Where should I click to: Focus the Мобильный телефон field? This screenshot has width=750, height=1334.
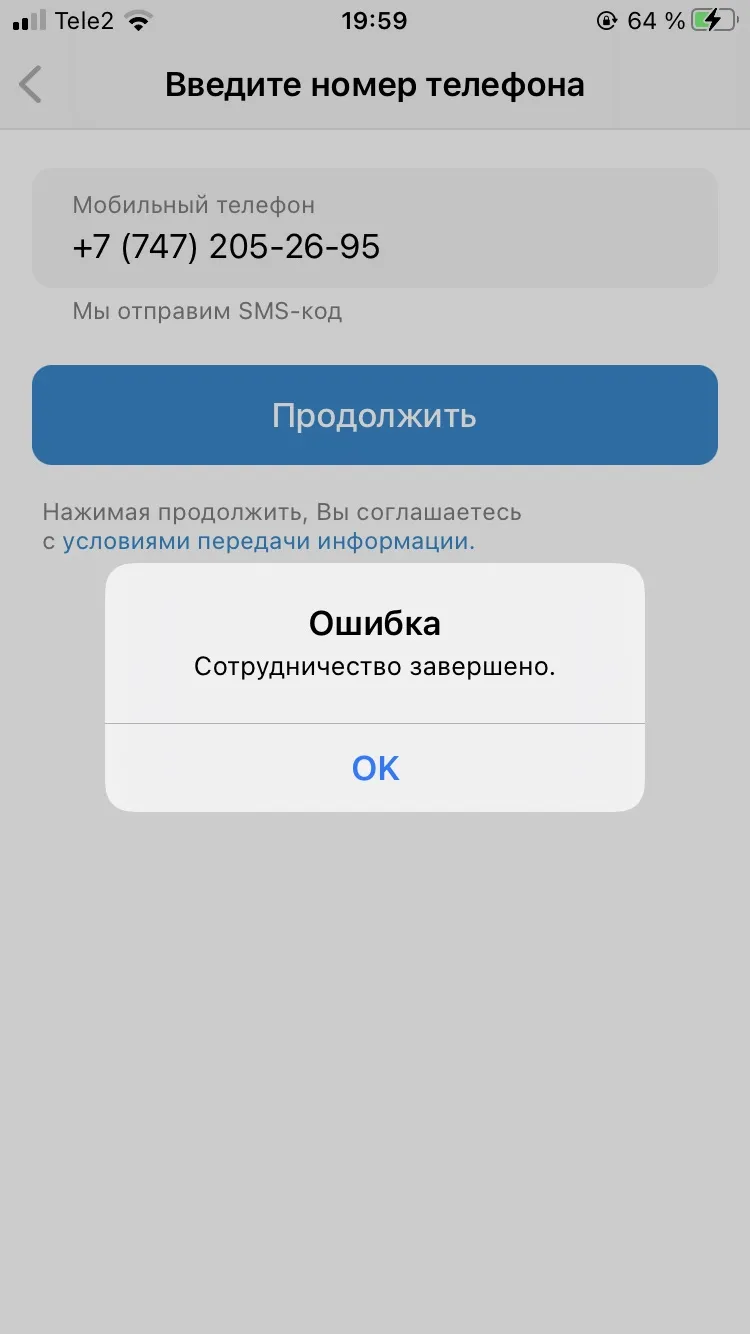[375, 228]
